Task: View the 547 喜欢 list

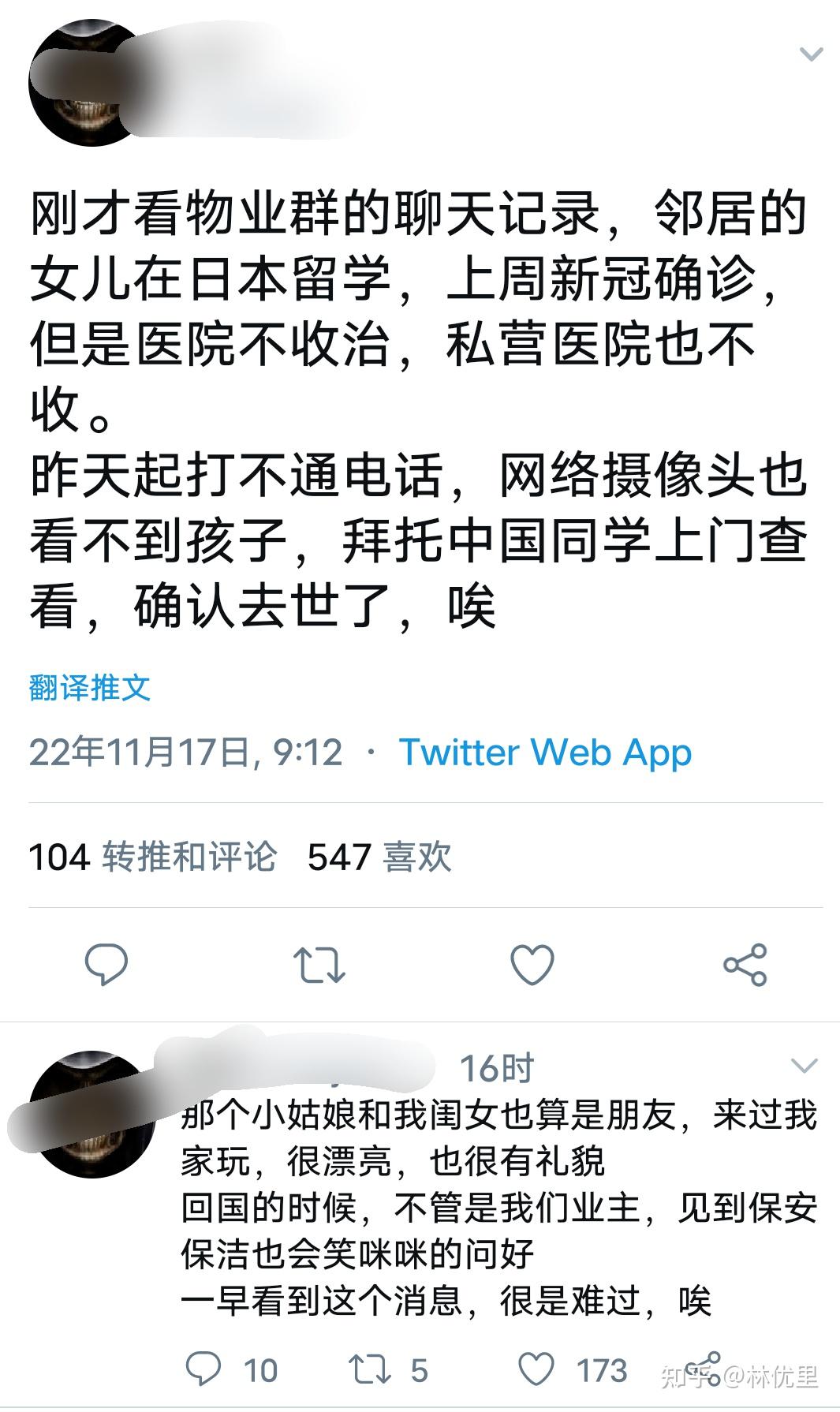Action: (379, 857)
